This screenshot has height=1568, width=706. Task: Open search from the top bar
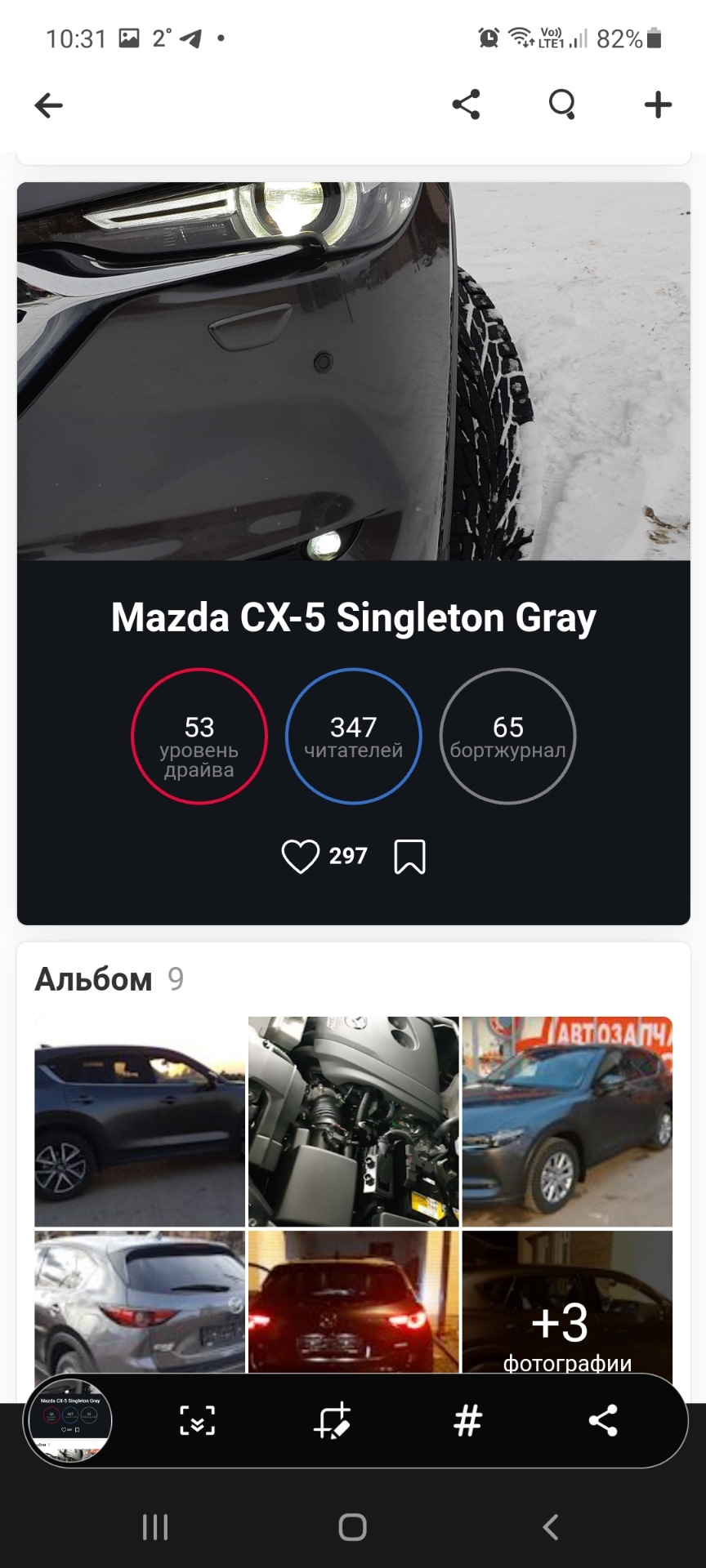(x=561, y=105)
